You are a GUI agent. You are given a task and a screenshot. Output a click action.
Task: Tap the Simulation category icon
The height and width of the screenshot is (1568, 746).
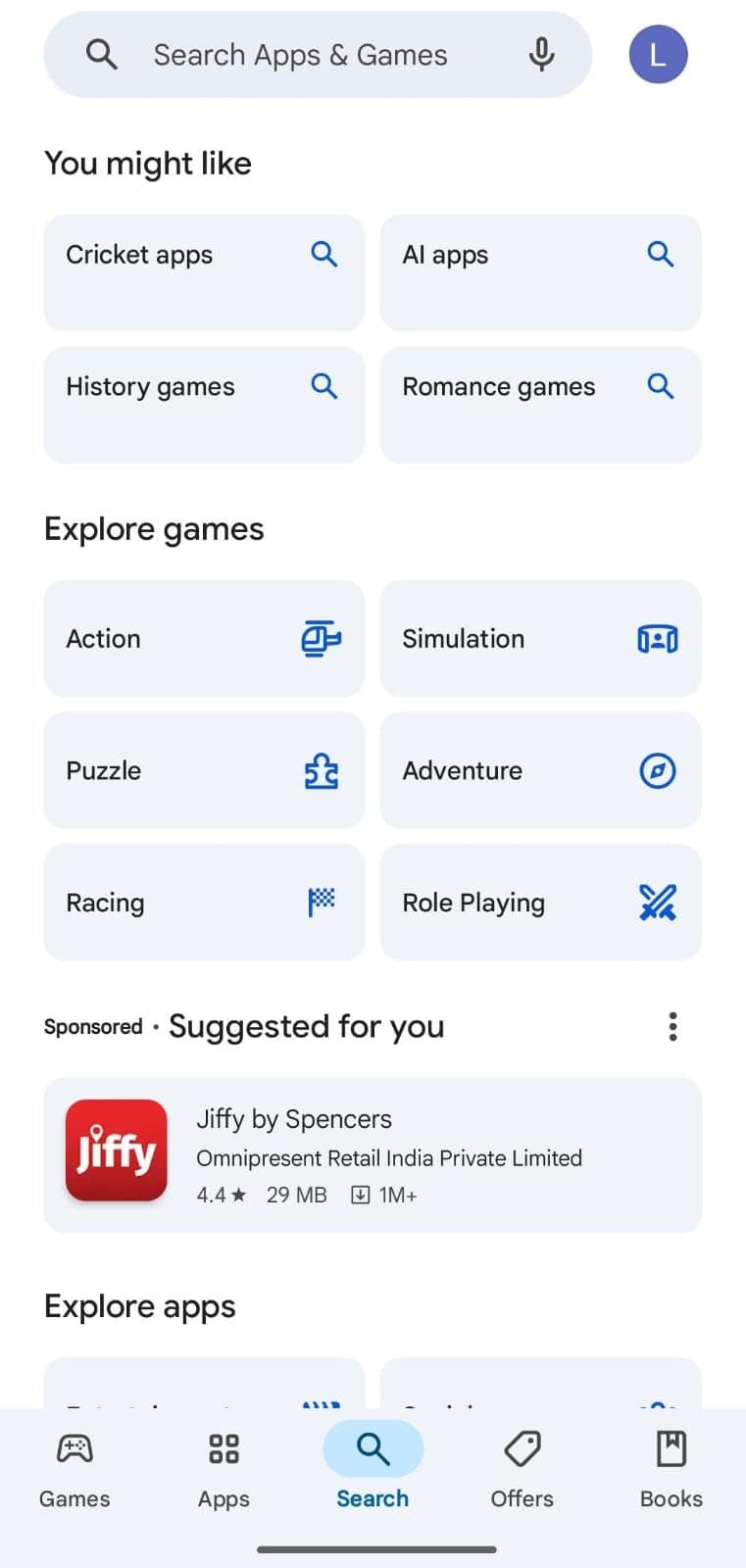click(657, 638)
